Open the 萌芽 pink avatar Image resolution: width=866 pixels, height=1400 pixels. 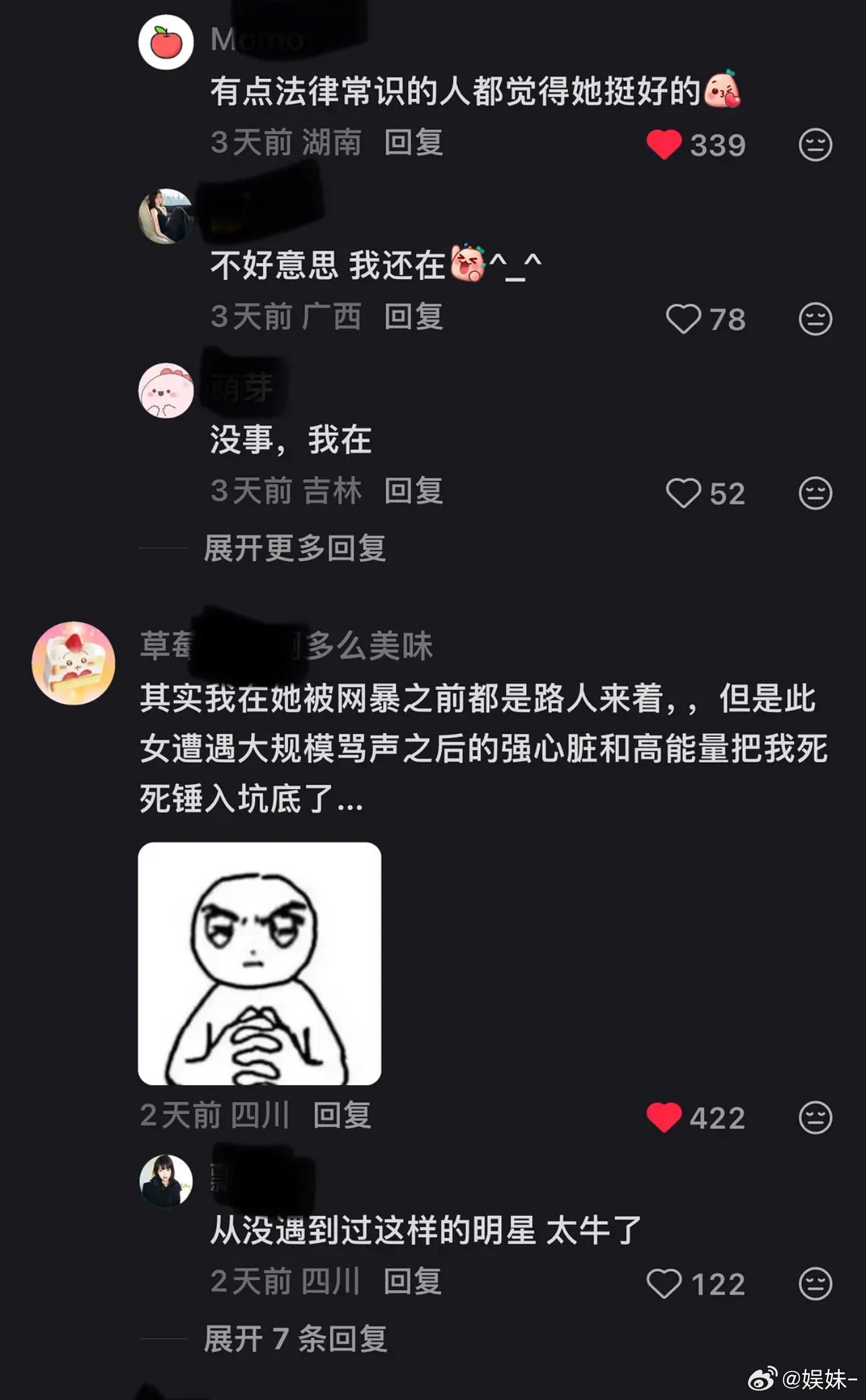(165, 390)
